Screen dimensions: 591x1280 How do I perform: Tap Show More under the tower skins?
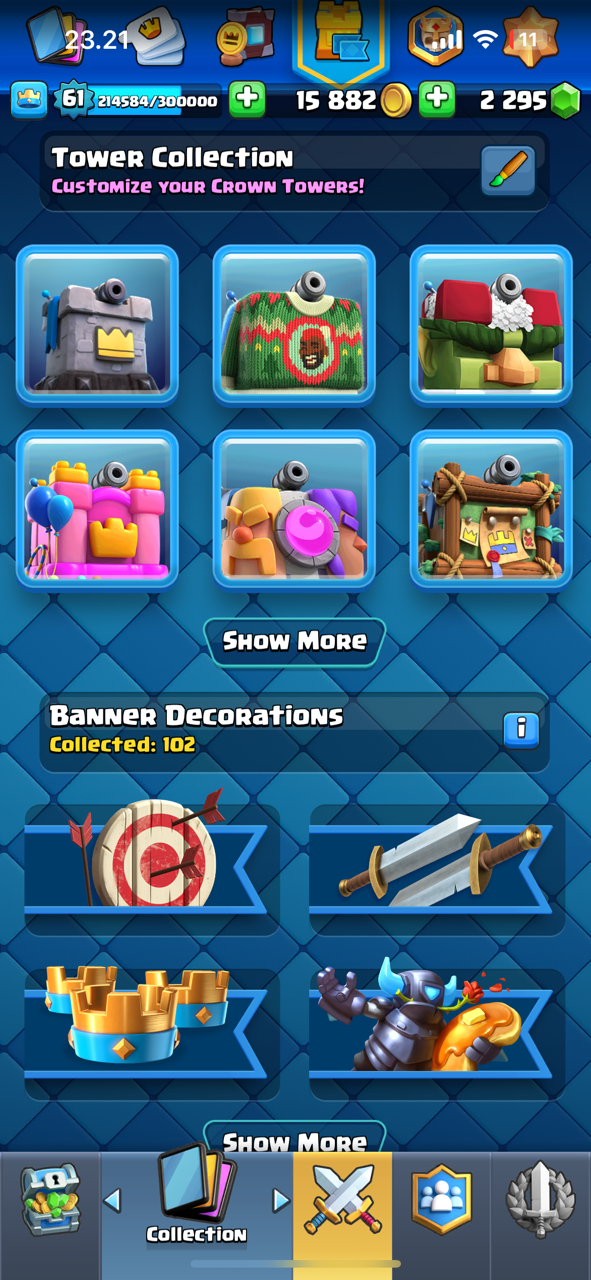point(294,641)
